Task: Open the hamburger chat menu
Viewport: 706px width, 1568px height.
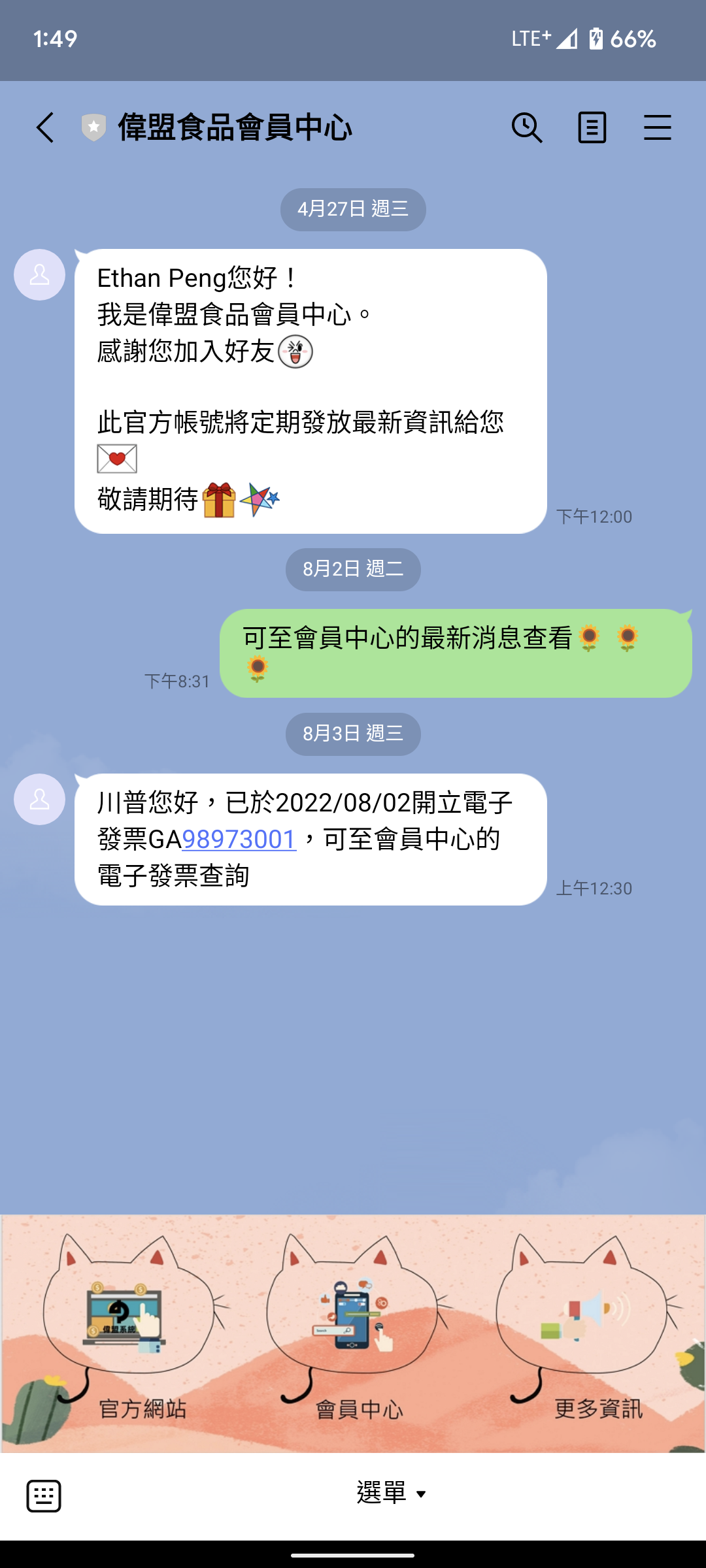Action: click(x=657, y=127)
